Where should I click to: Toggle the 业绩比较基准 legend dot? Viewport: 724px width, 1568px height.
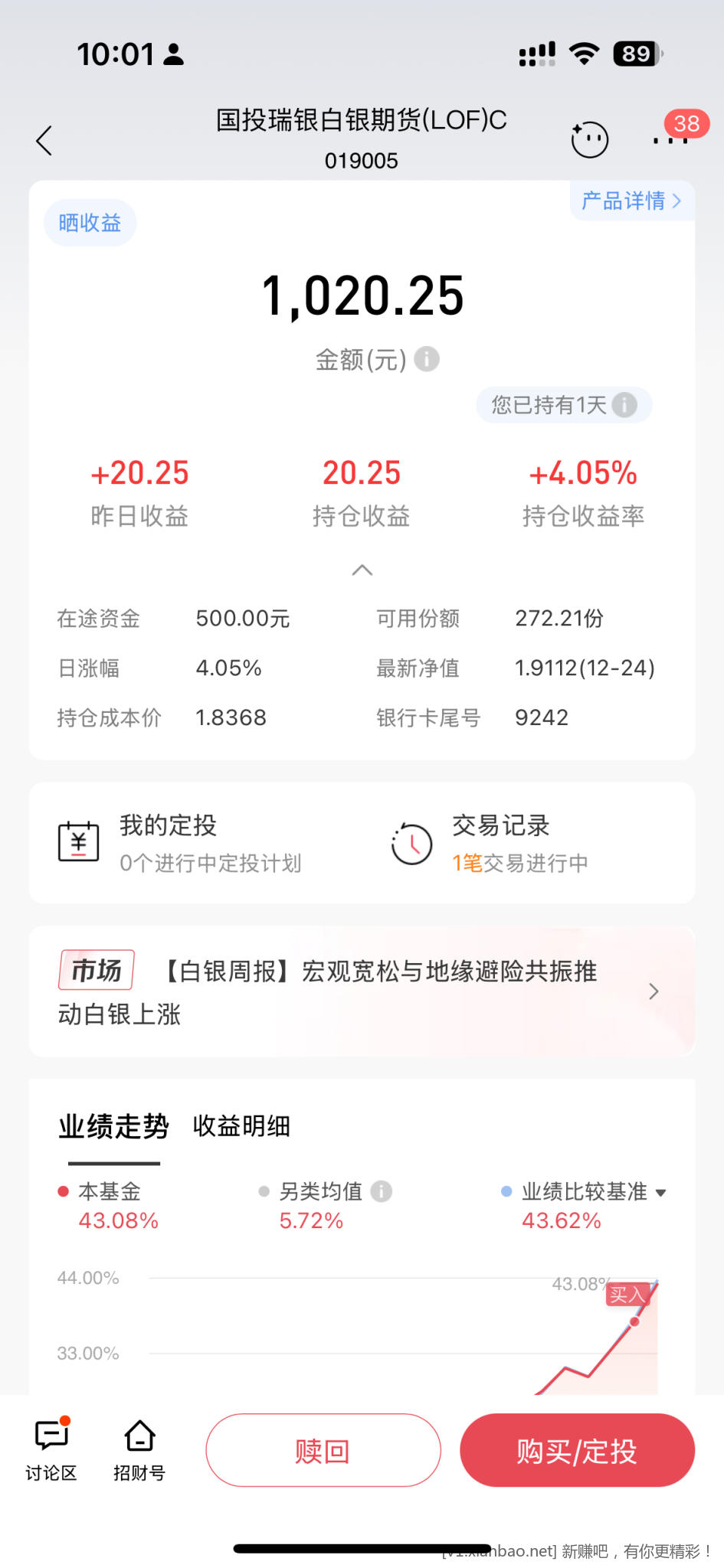coord(505,1191)
